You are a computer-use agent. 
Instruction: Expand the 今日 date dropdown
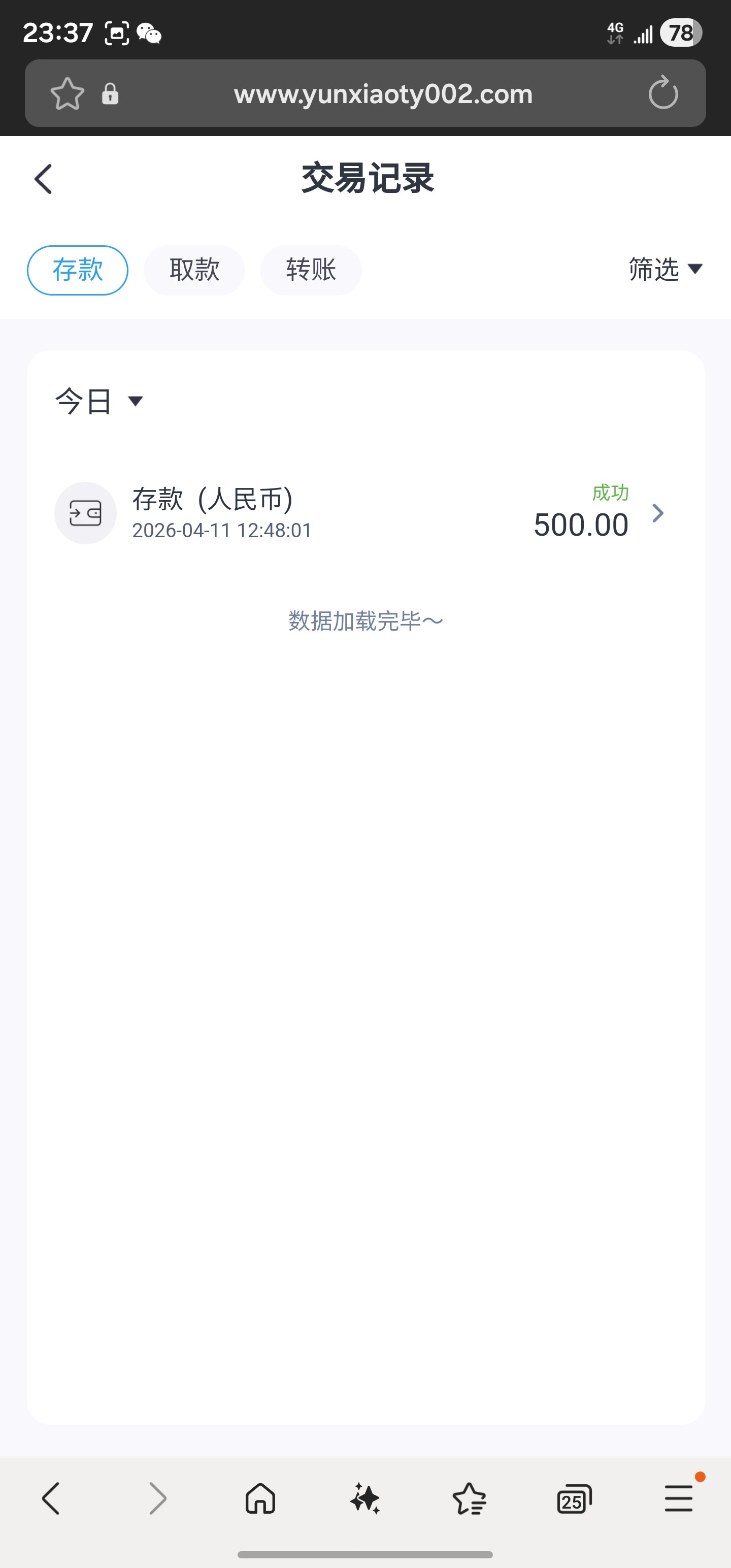pyautogui.click(x=98, y=401)
